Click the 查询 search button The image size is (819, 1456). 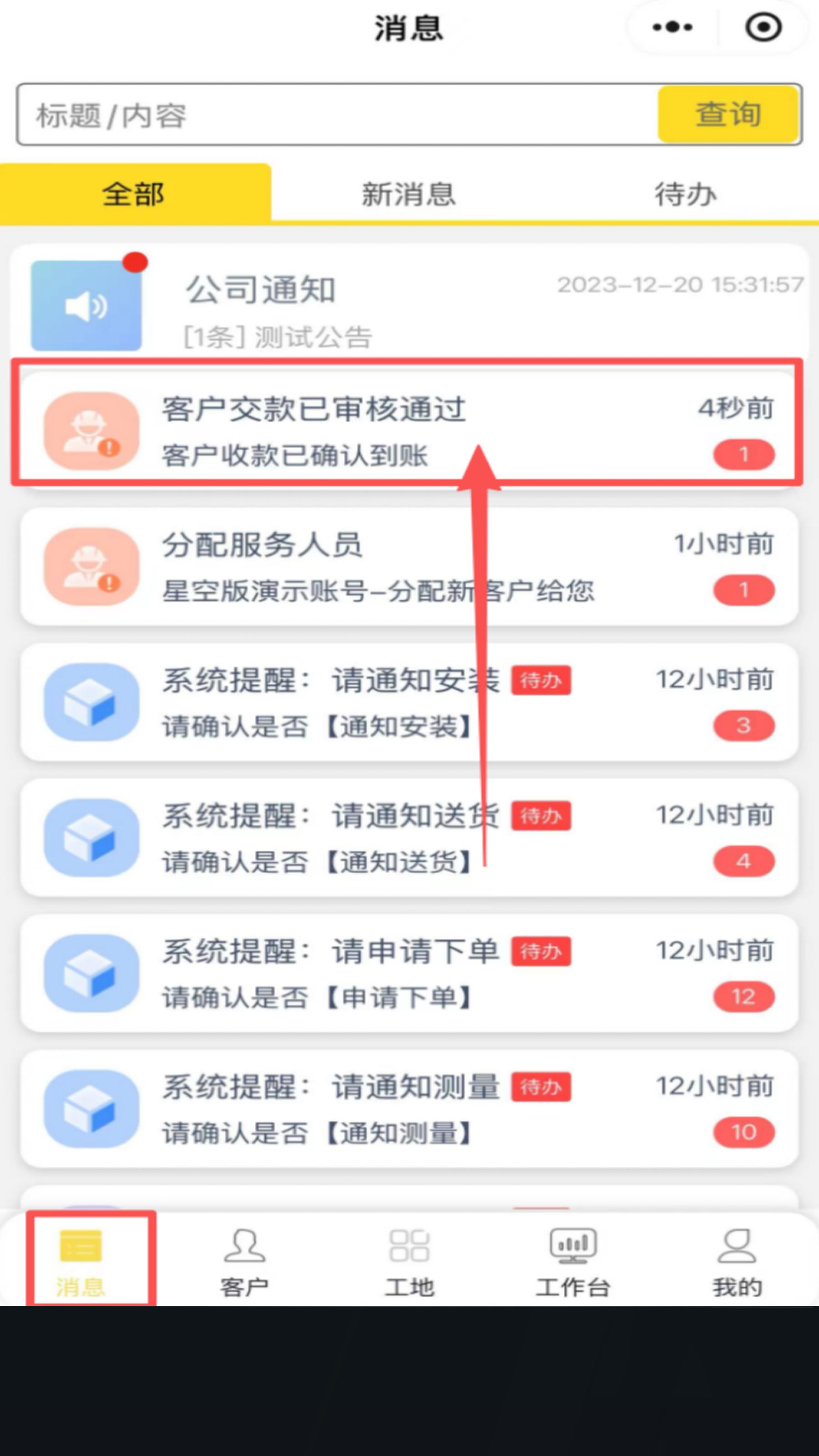(x=728, y=115)
